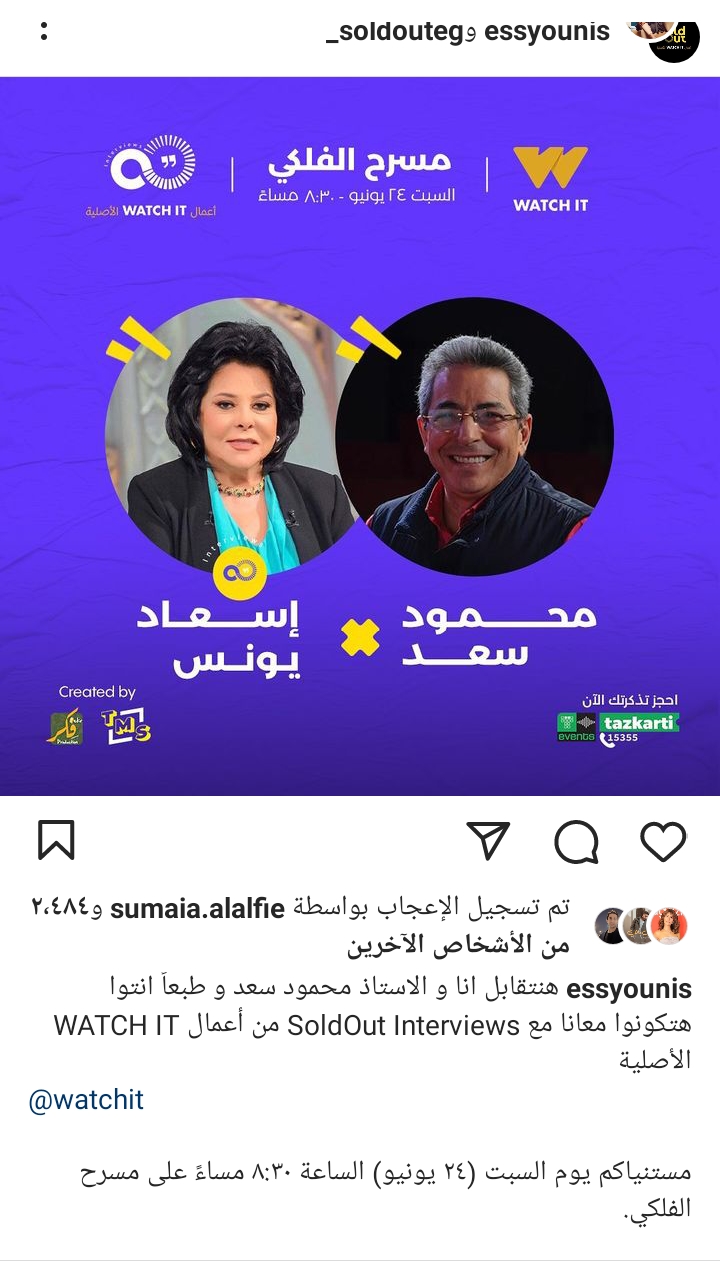Save the post with bookmark icon
Viewport: 720px width, 1262px height.
56,841
